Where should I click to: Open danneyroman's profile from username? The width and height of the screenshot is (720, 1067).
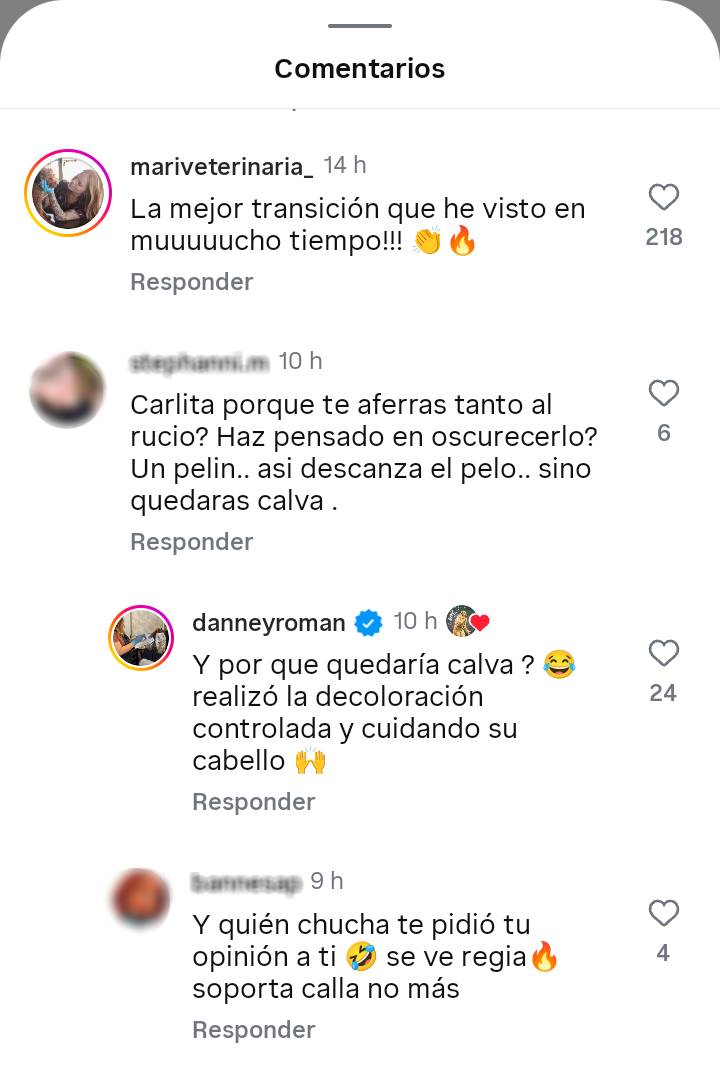click(268, 623)
